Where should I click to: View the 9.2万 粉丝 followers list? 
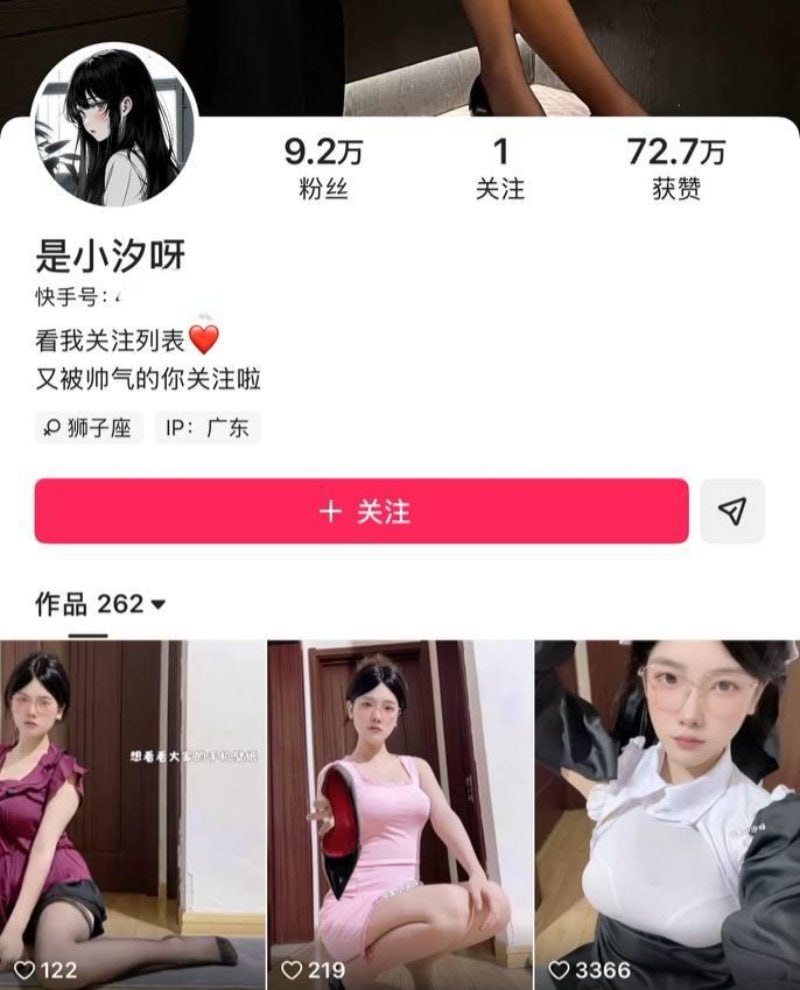tap(323, 168)
